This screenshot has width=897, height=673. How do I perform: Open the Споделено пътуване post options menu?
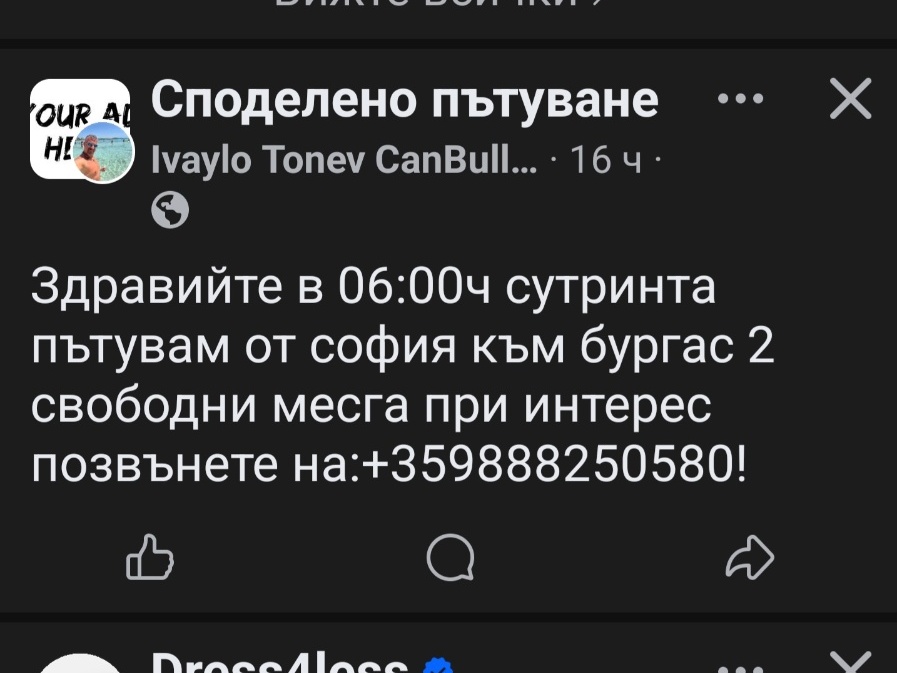tap(741, 100)
